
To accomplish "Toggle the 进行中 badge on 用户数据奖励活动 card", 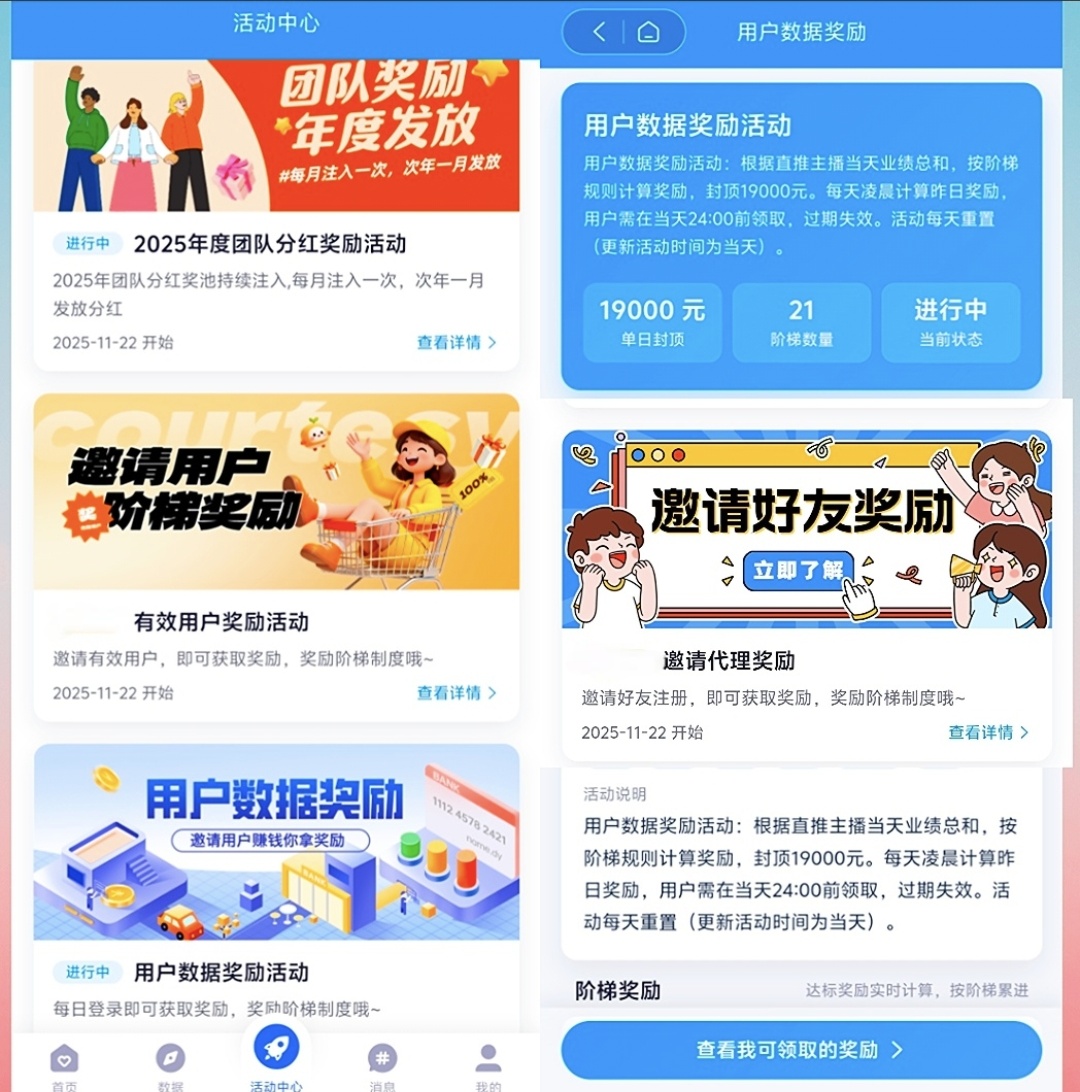I will tap(86, 972).
